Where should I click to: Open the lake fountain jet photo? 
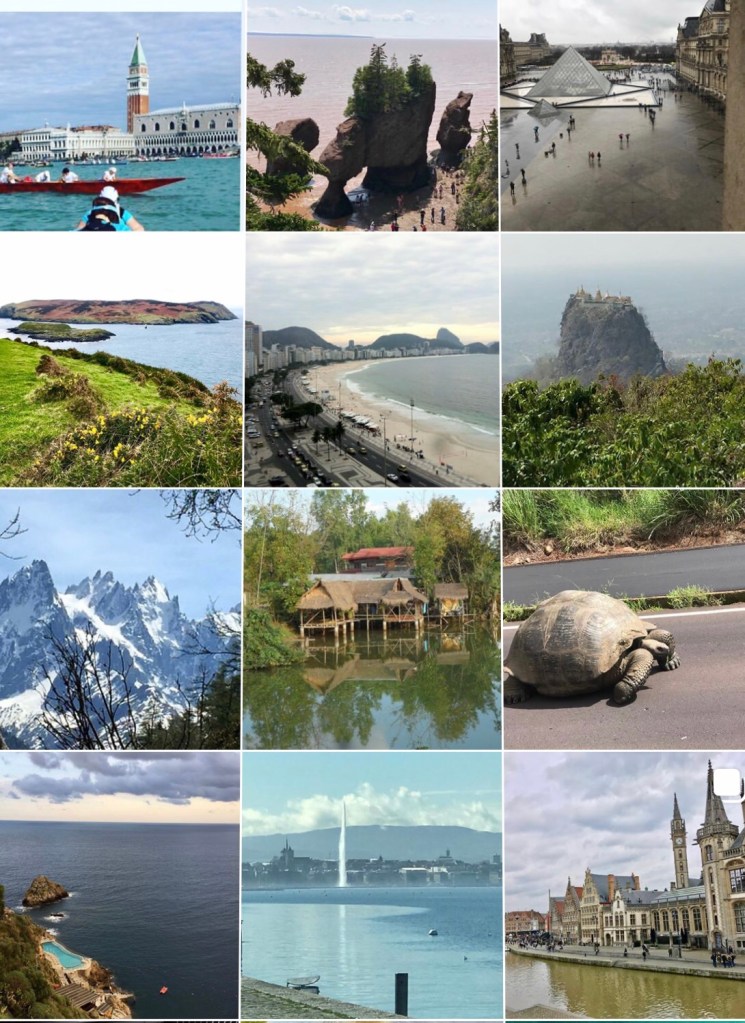pyautogui.click(x=372, y=885)
